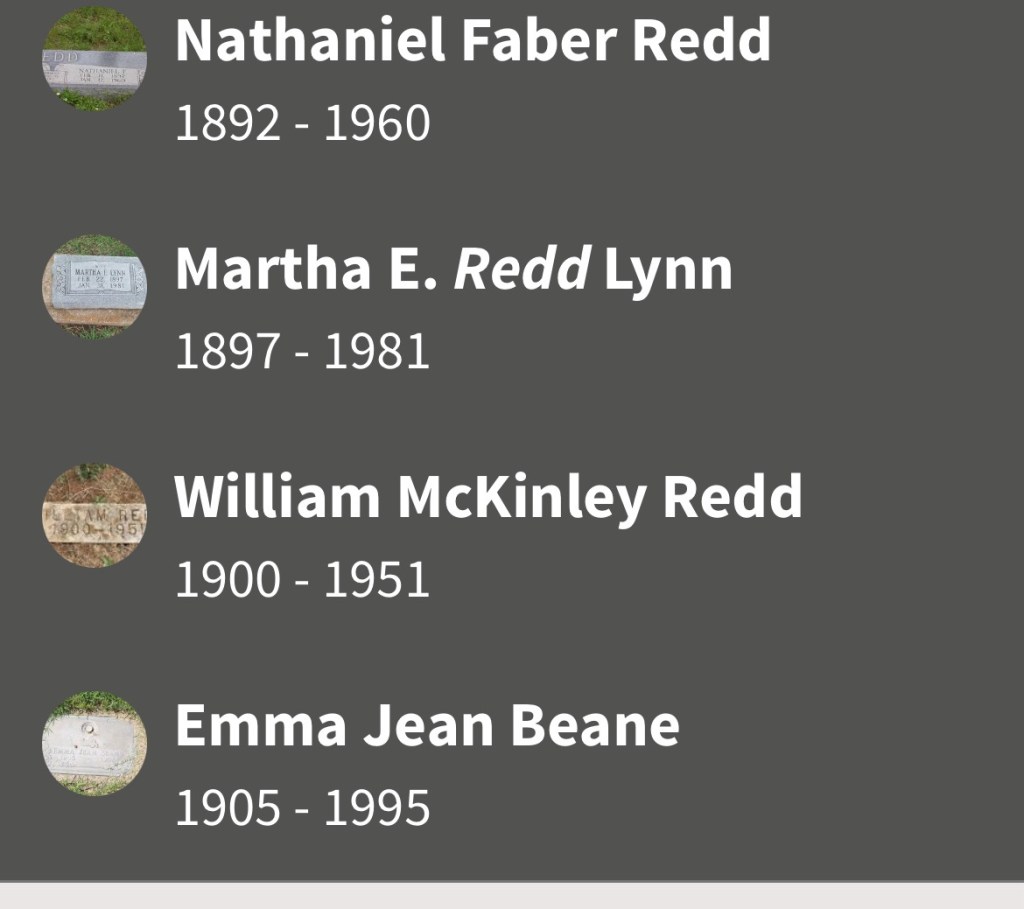View William McKinley Redd's memorial
The image size is (1024, 909).
pyautogui.click(x=488, y=497)
